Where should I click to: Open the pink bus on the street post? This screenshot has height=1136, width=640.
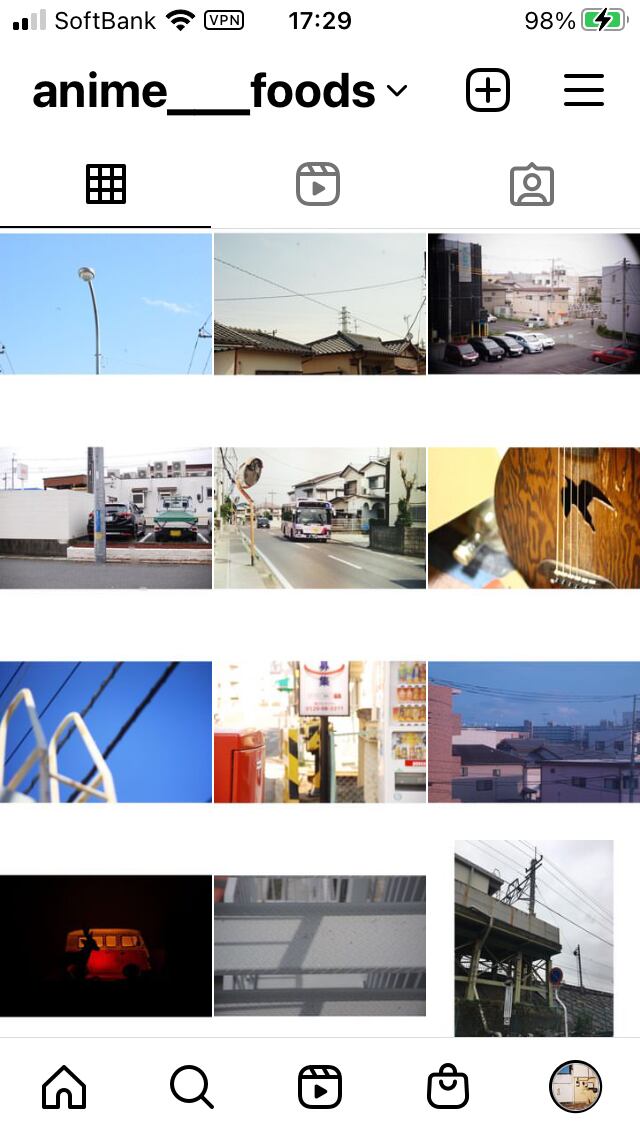point(320,518)
